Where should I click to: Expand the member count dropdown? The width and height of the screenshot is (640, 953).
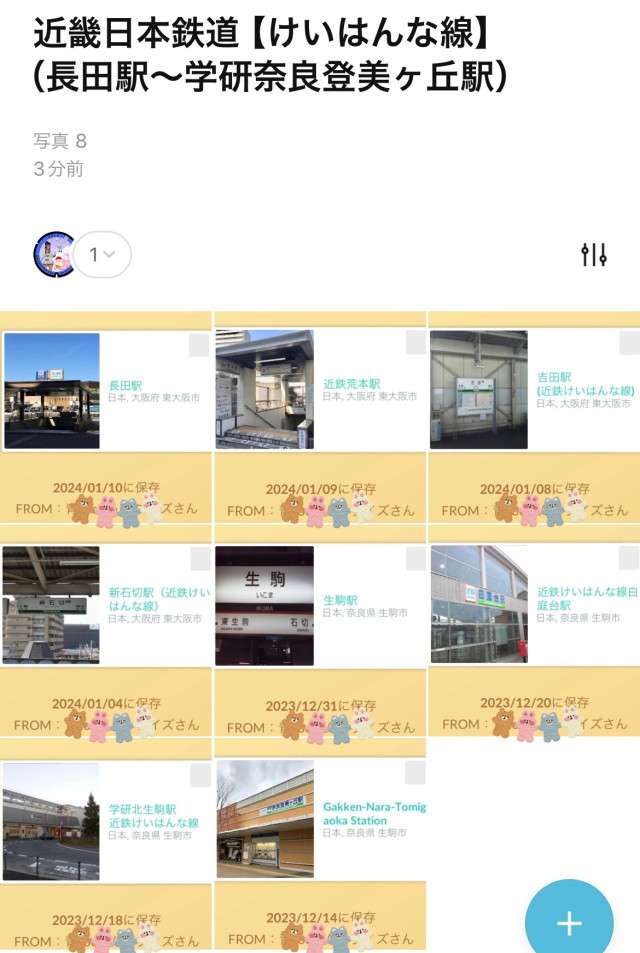(102, 255)
